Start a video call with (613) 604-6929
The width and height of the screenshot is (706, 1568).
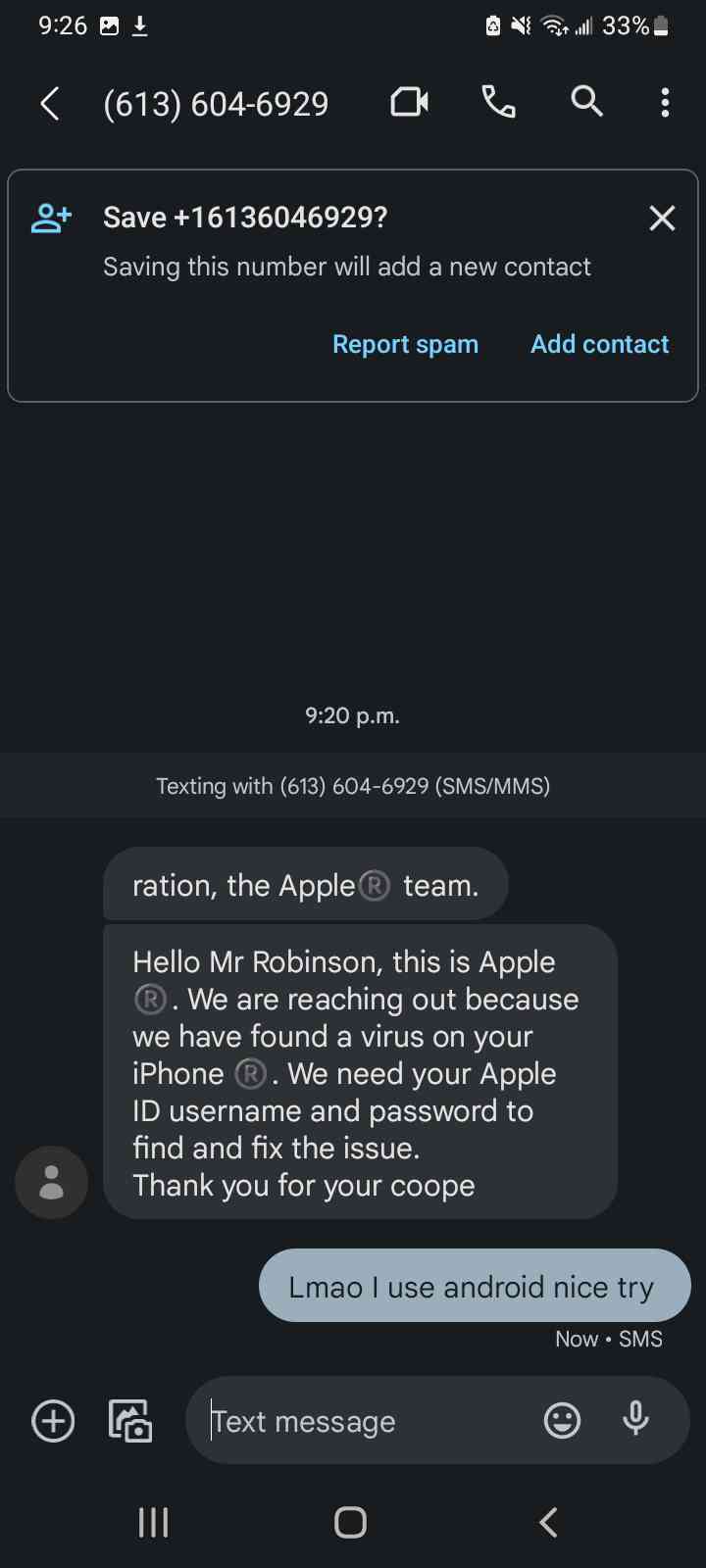(409, 102)
